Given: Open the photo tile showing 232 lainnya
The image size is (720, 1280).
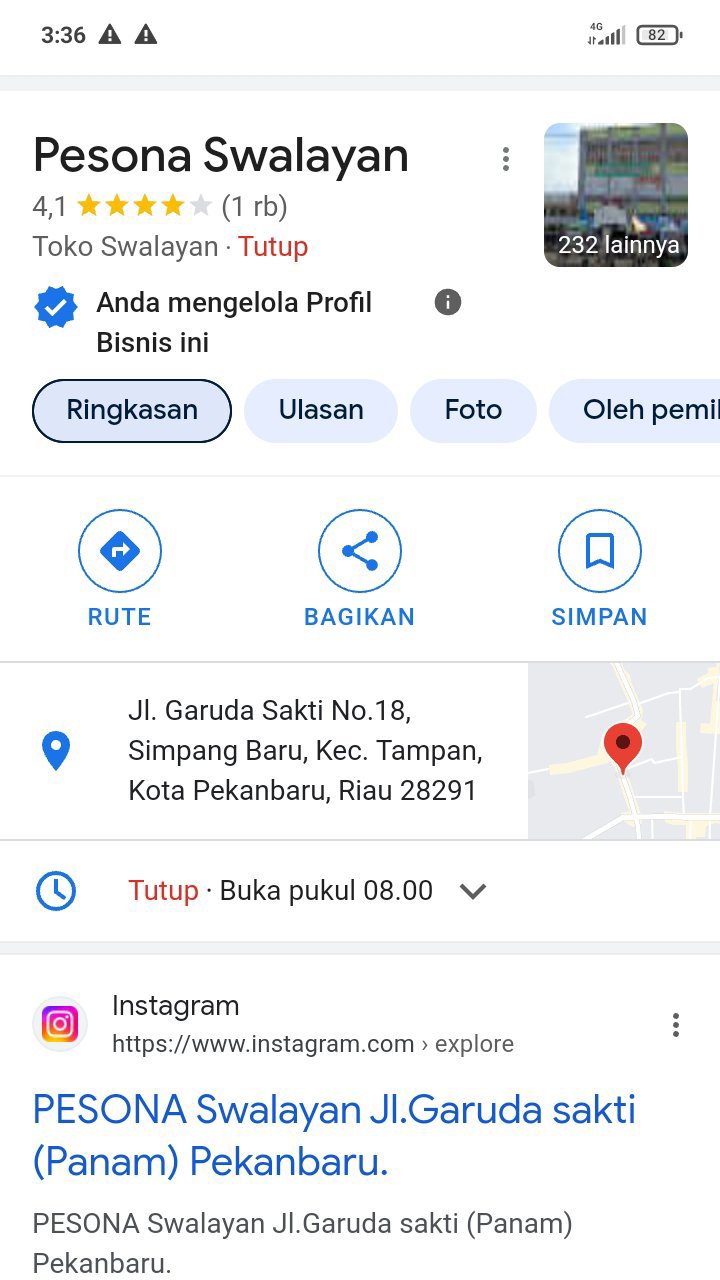Looking at the screenshot, I should pyautogui.click(x=616, y=195).
